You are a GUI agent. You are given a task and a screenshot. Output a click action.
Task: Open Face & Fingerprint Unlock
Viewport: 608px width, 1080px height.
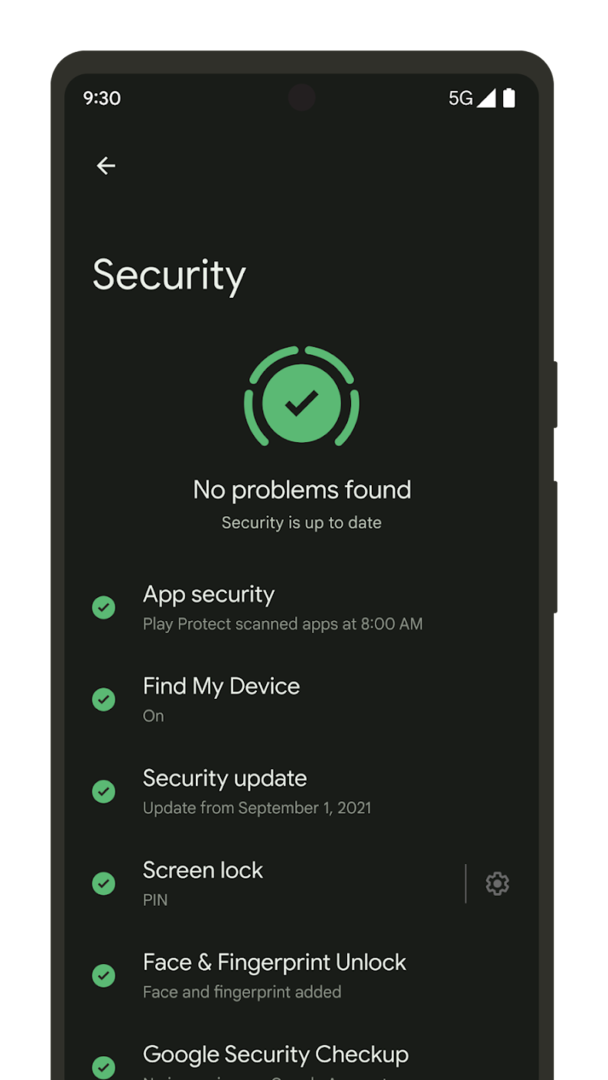(302, 975)
